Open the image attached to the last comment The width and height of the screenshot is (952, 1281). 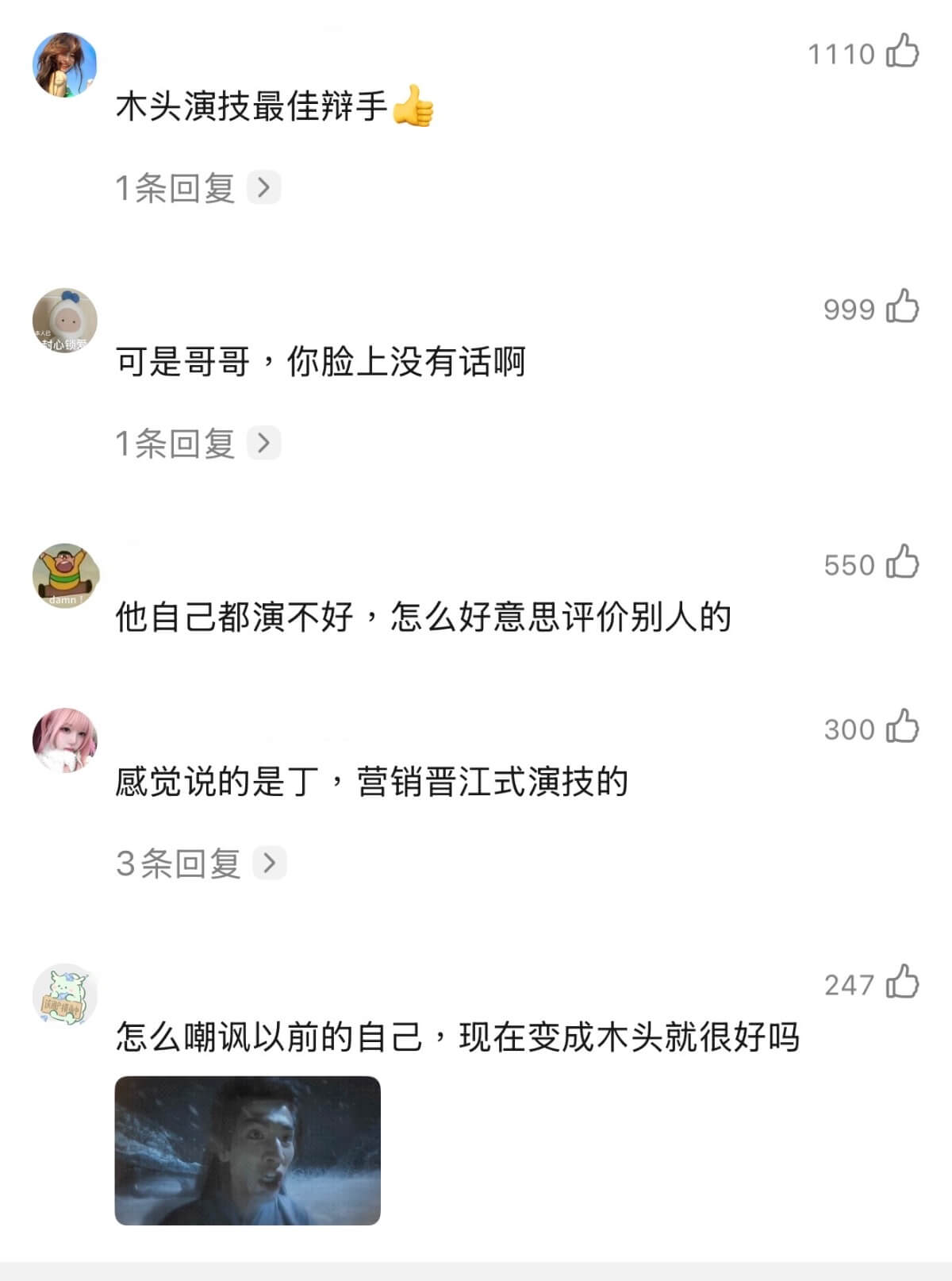coord(248,1150)
